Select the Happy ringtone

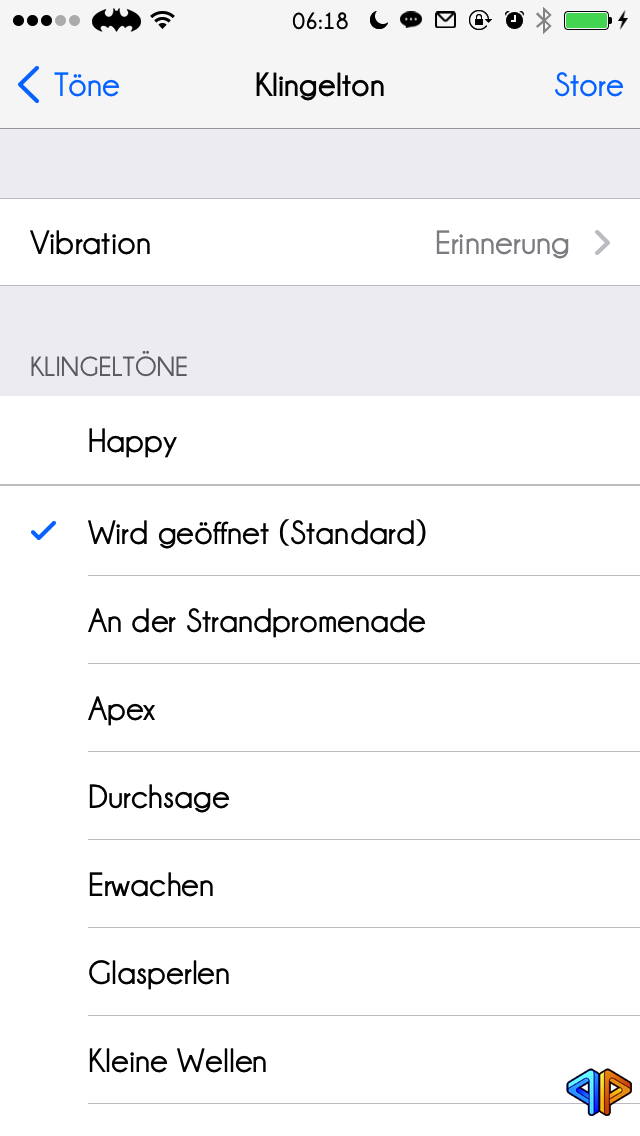click(320, 440)
